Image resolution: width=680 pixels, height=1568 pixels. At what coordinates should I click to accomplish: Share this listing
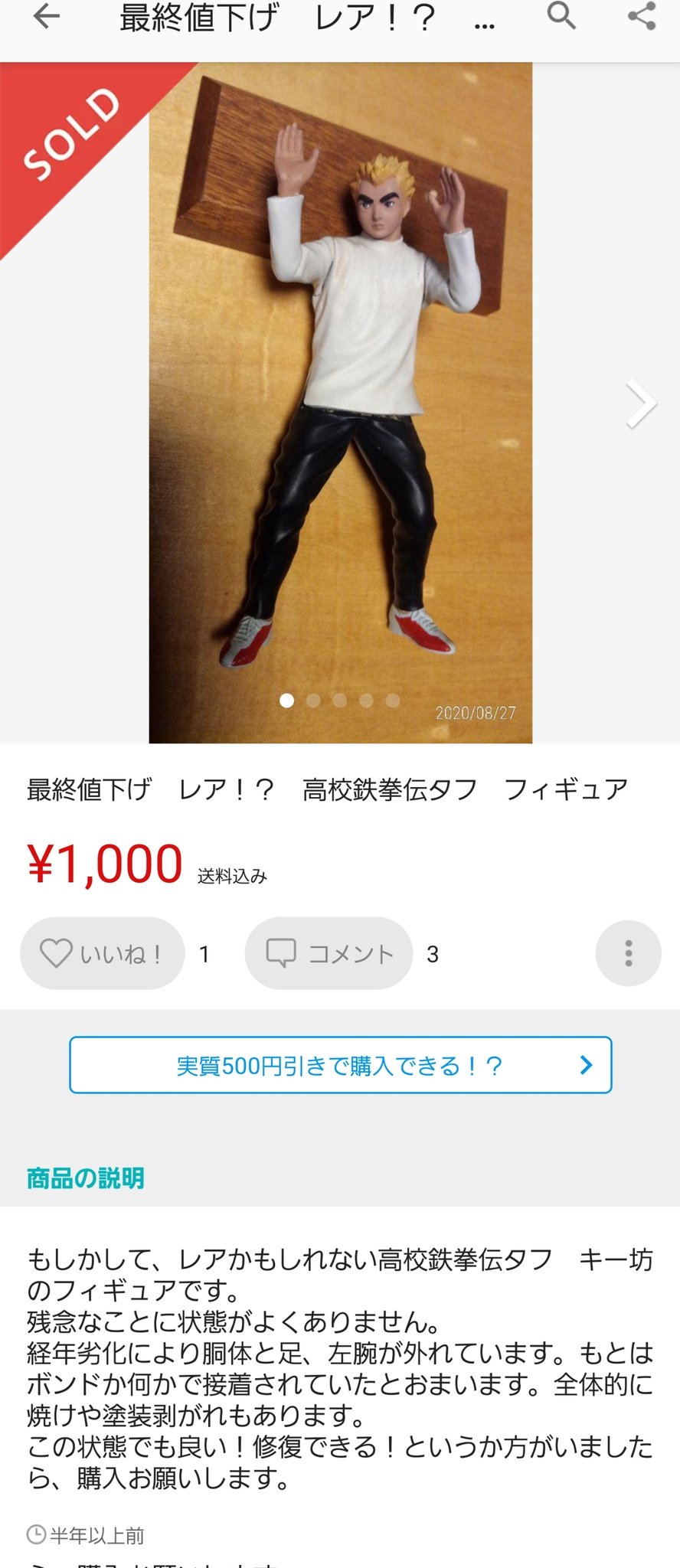pos(641,16)
